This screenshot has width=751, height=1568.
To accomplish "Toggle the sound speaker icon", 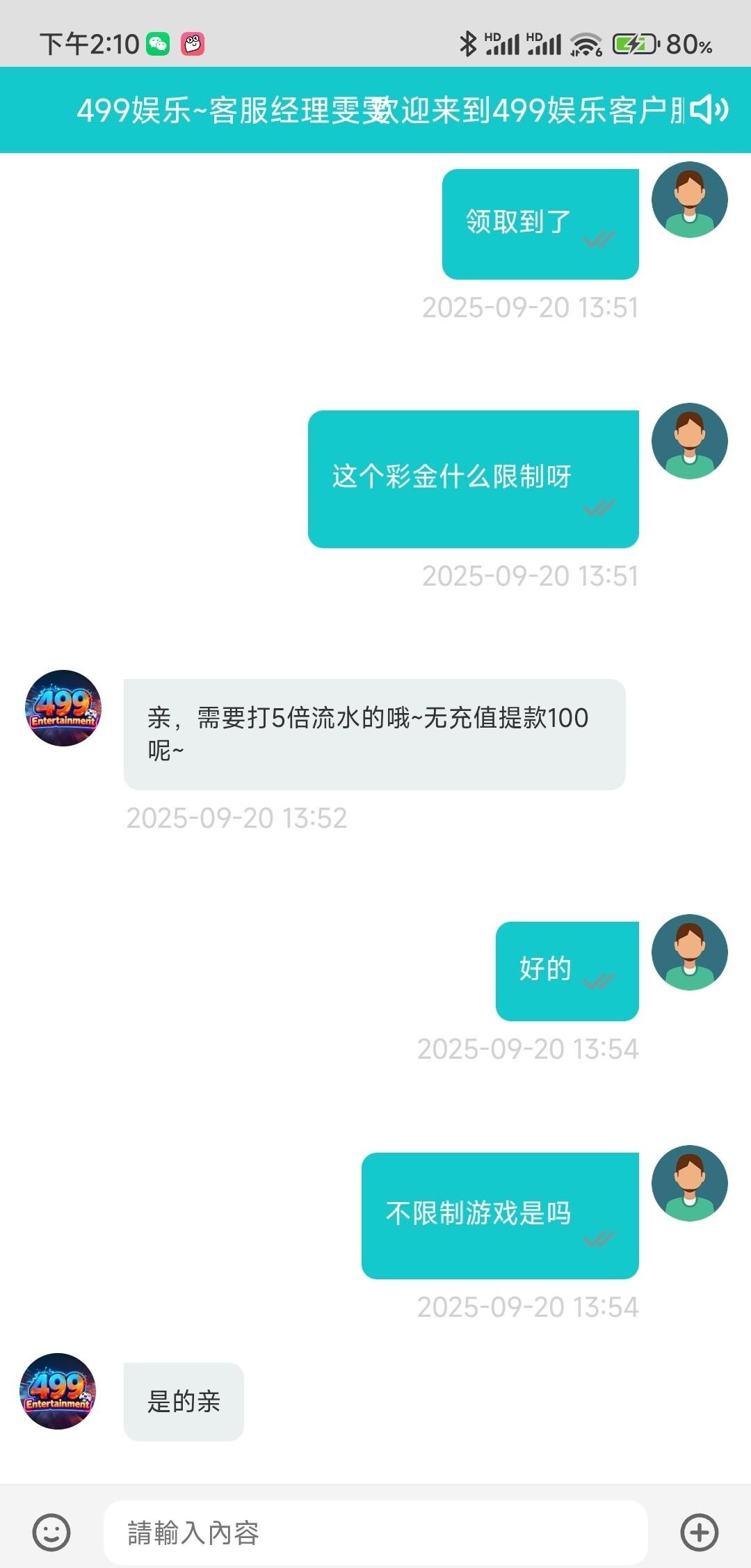I will click(709, 110).
